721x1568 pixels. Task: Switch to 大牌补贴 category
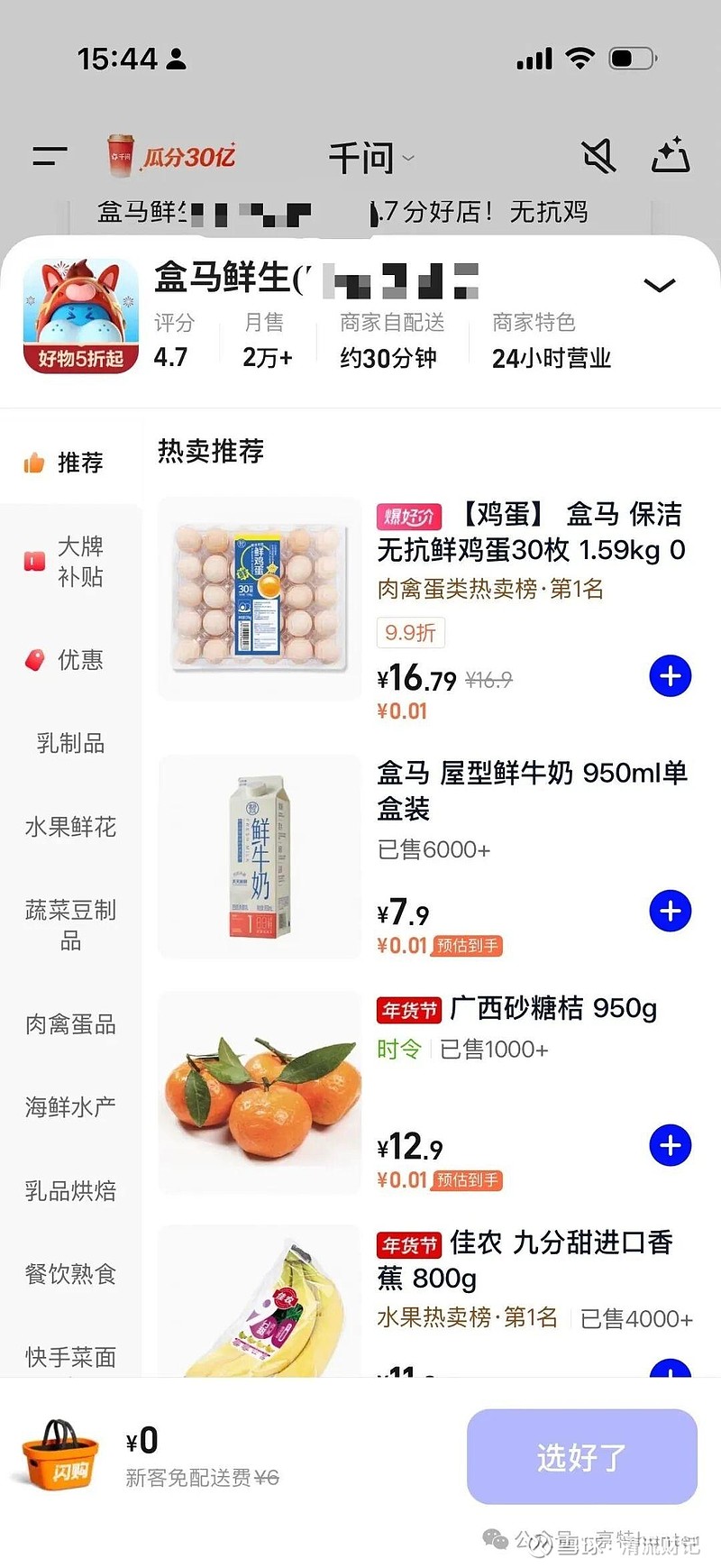pos(70,562)
